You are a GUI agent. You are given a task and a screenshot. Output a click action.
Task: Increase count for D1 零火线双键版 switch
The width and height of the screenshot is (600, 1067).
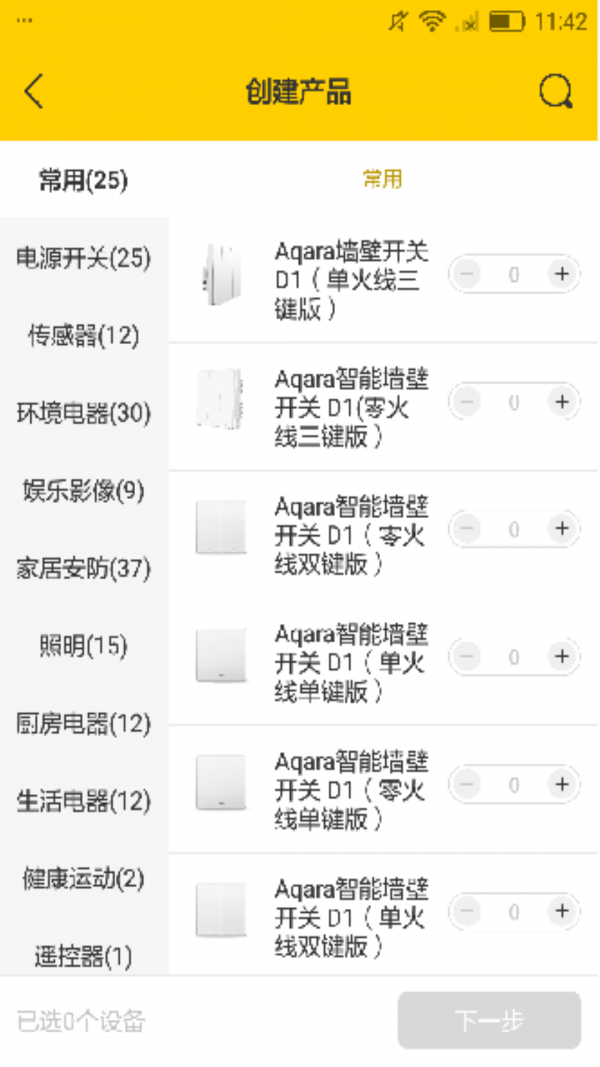click(x=562, y=529)
